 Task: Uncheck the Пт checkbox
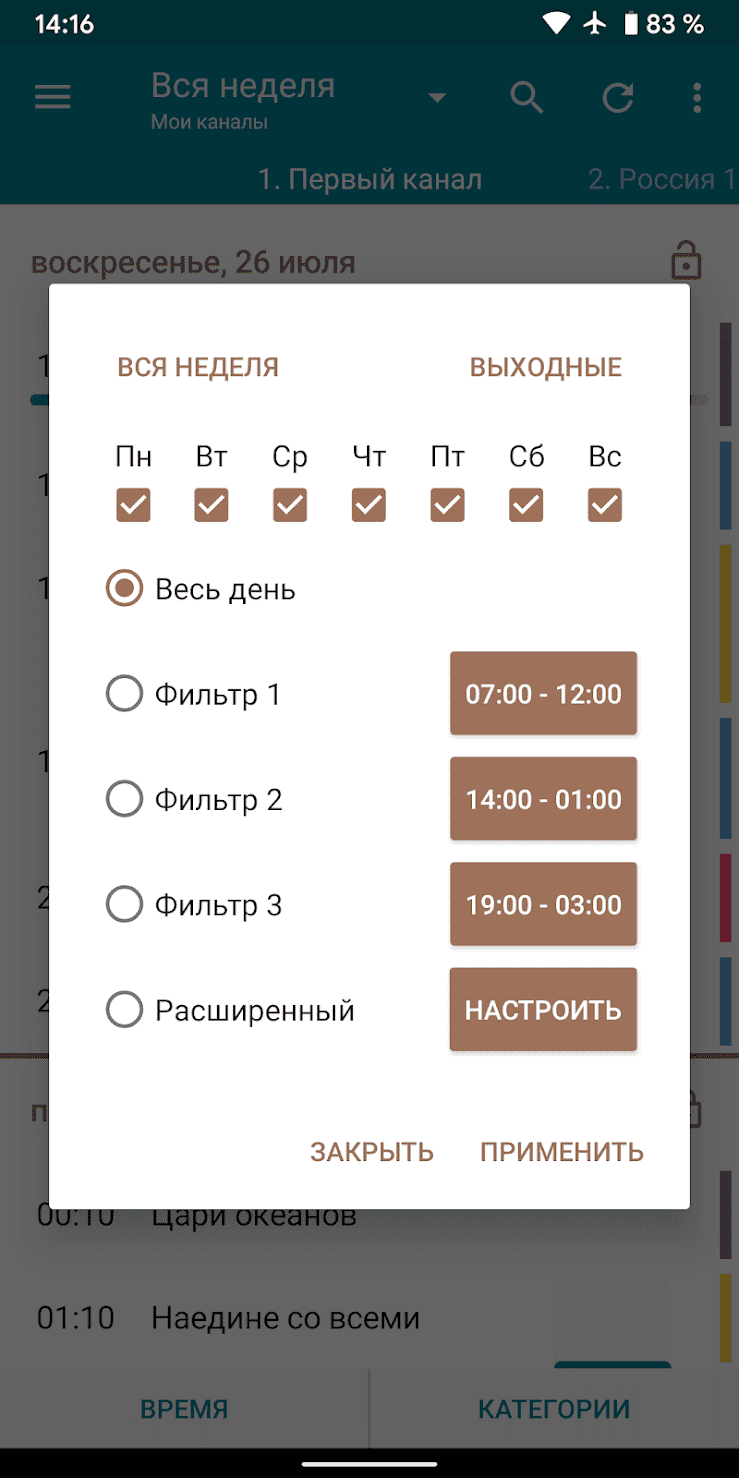click(x=447, y=505)
